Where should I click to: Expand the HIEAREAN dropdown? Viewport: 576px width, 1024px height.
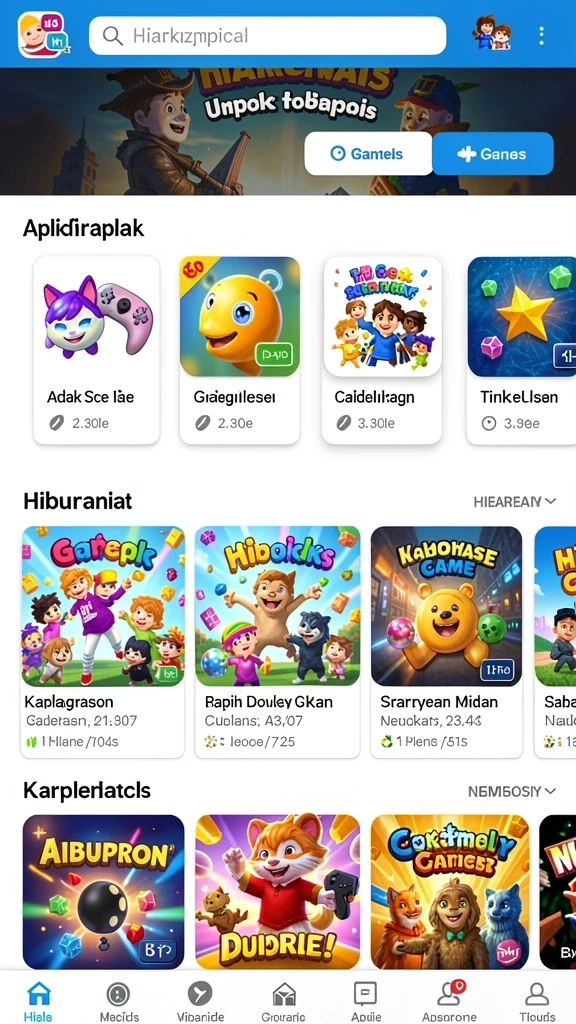tap(515, 502)
